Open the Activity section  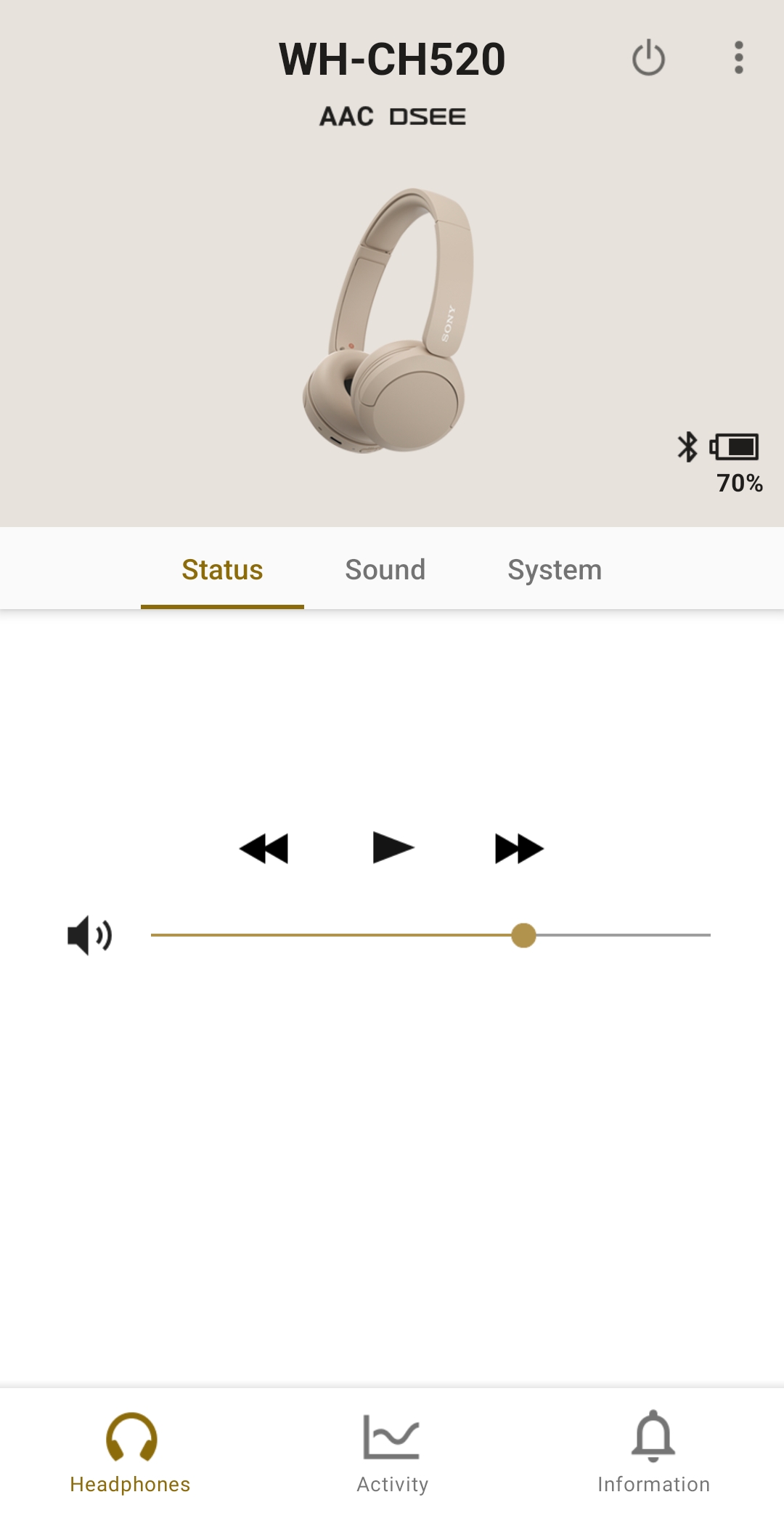tap(392, 1453)
